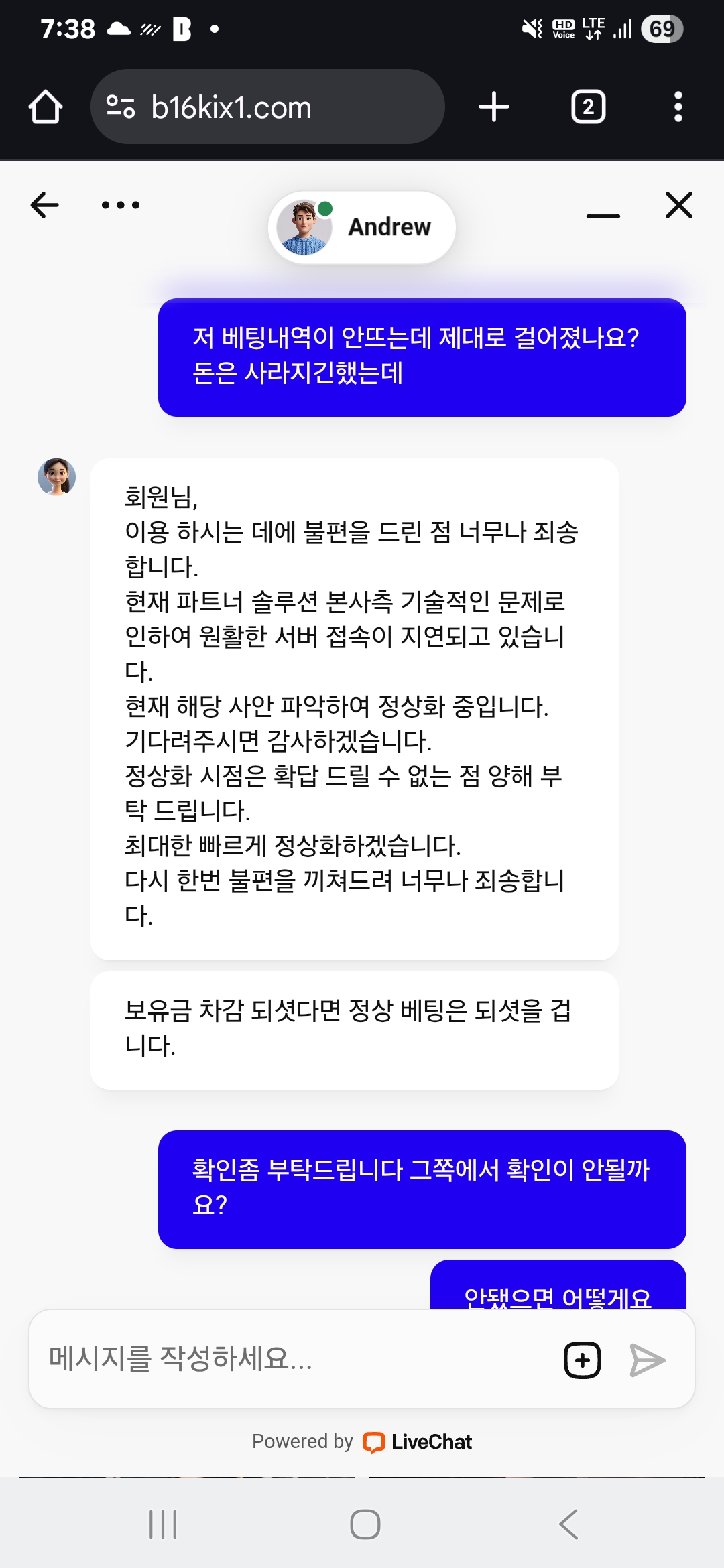Open the Powered by LiveChat link
724x1568 pixels.
pyautogui.click(x=362, y=1442)
